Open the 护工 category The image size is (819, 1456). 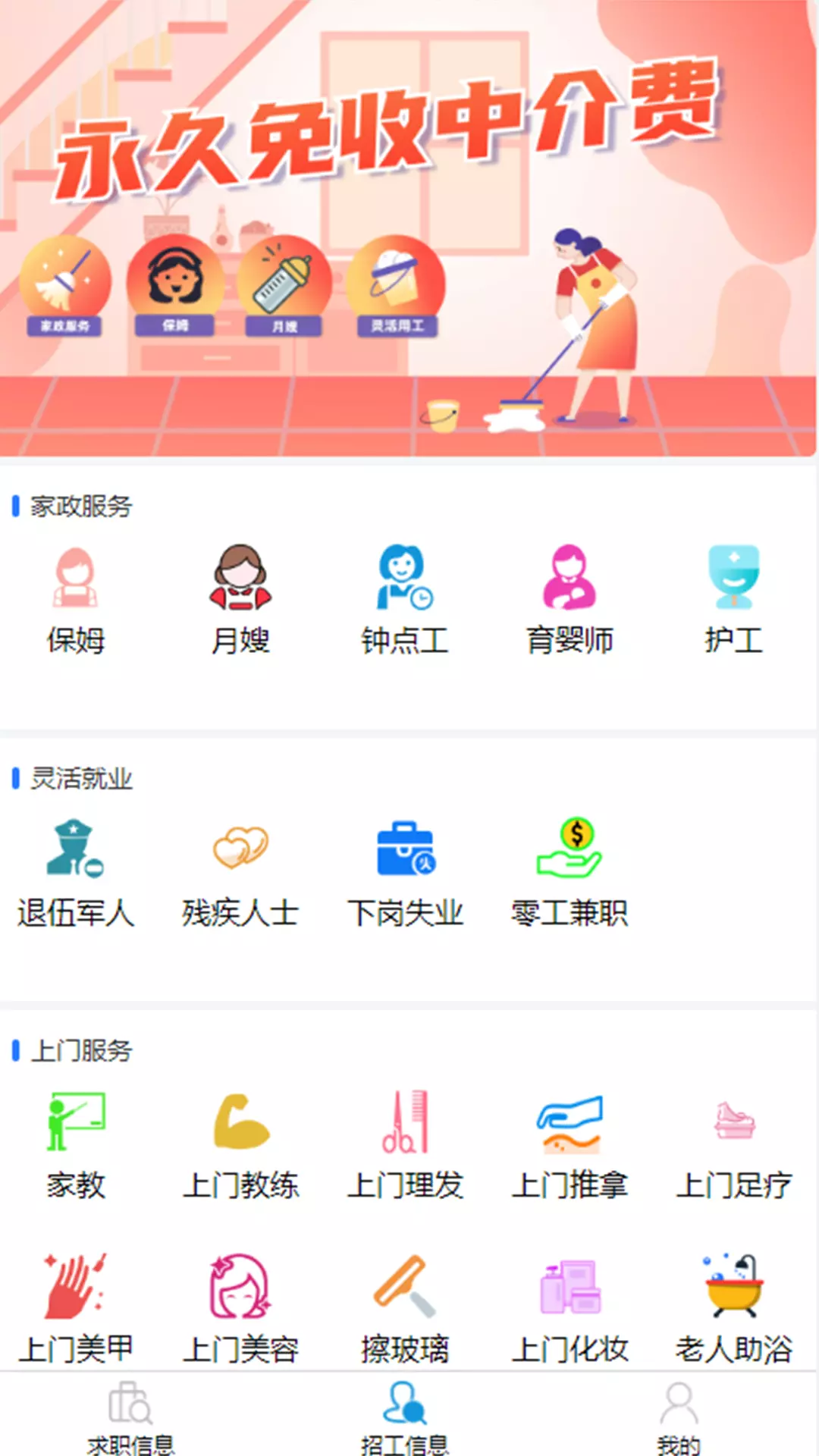733,601
